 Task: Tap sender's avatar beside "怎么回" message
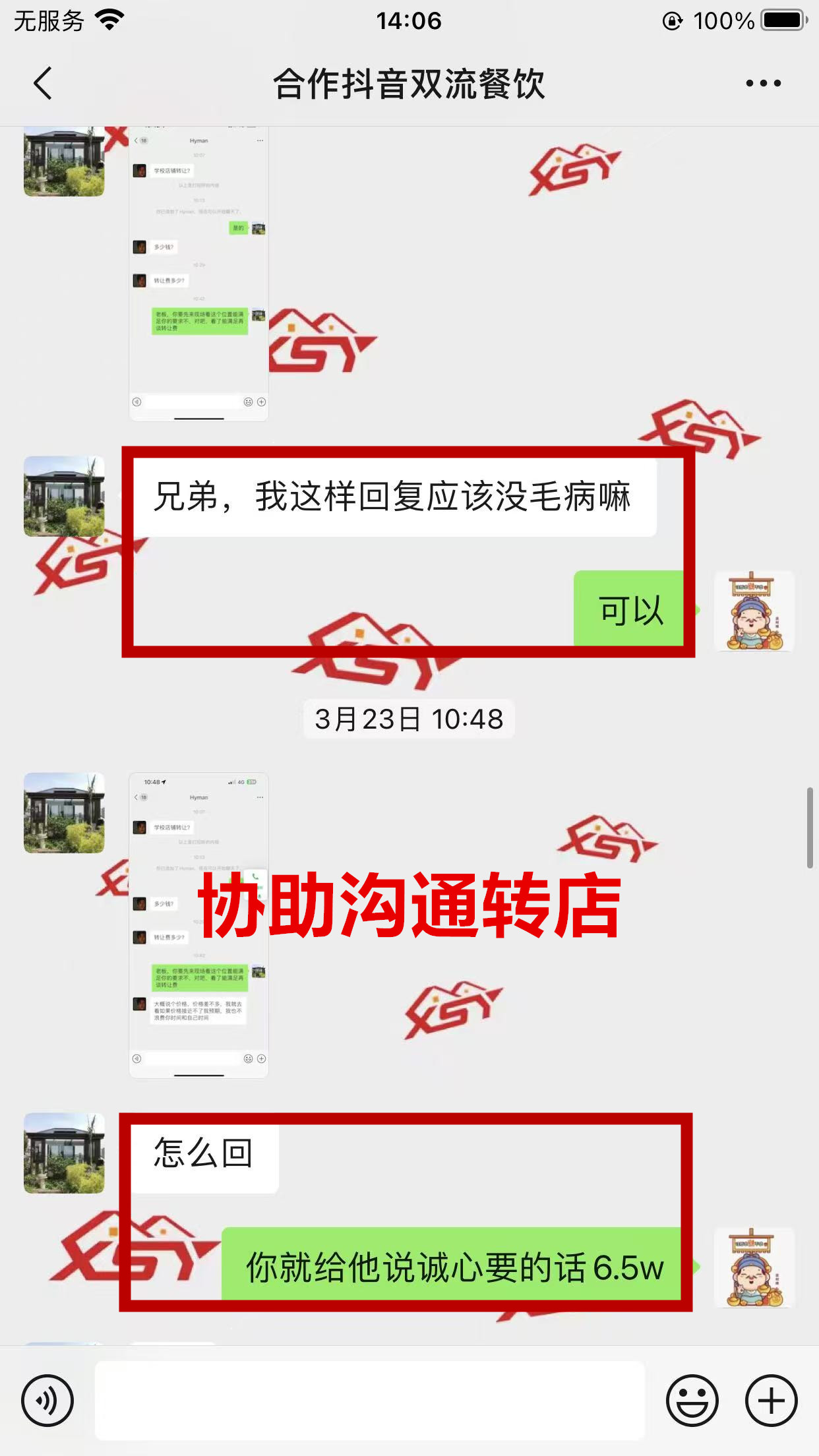pos(64,1153)
